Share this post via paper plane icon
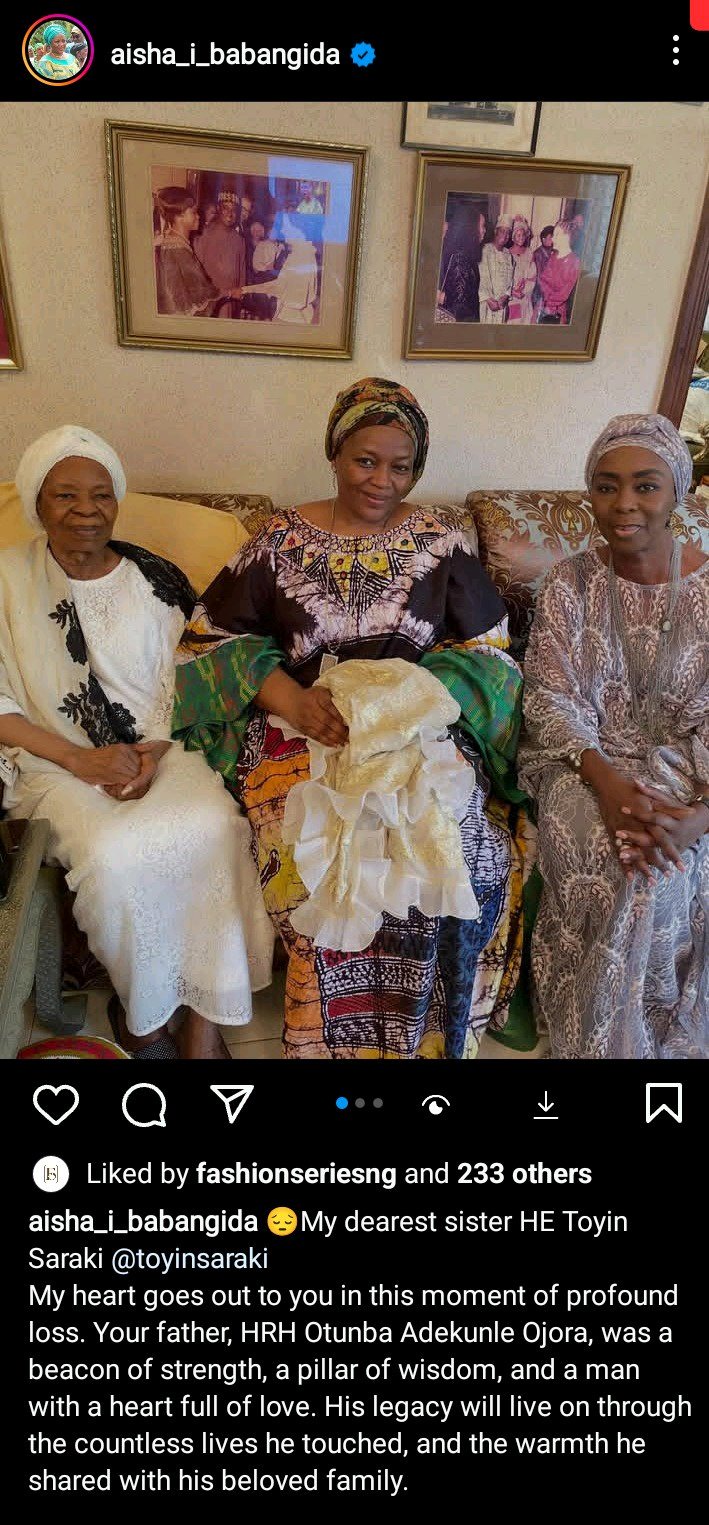Viewport: 709px width, 1525px height. coord(232,1103)
